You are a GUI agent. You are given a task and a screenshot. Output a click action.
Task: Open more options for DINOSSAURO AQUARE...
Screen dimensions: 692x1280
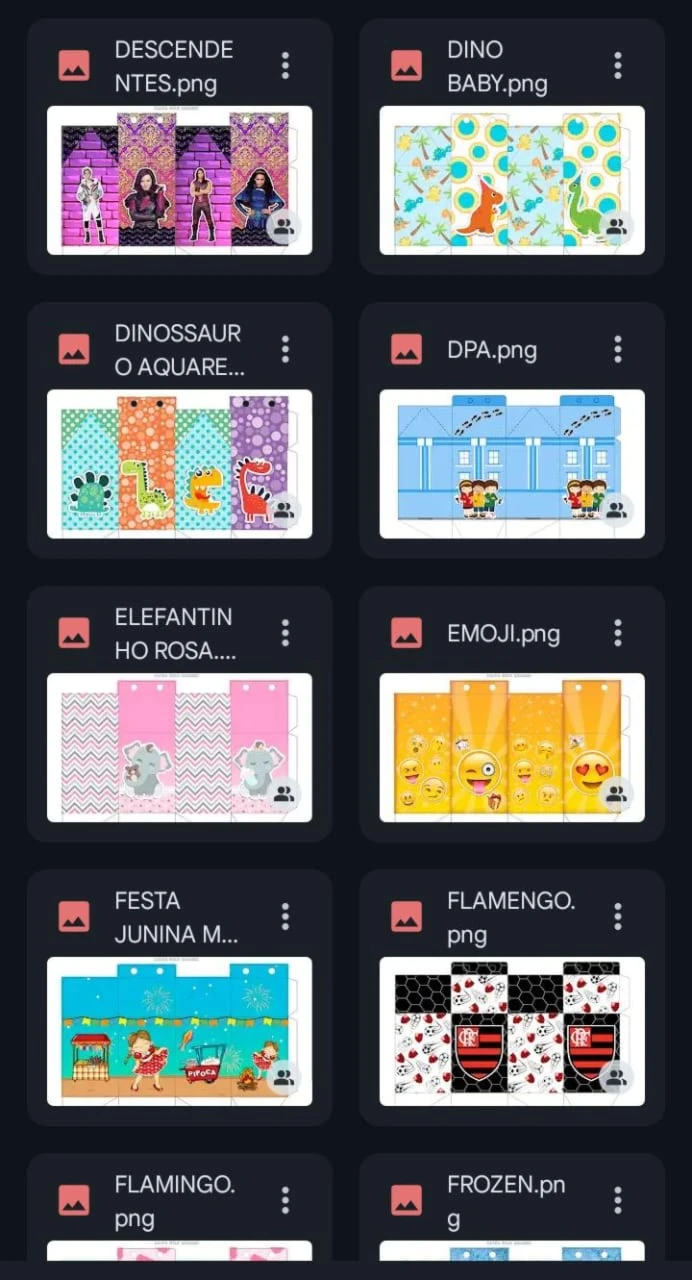tap(285, 349)
